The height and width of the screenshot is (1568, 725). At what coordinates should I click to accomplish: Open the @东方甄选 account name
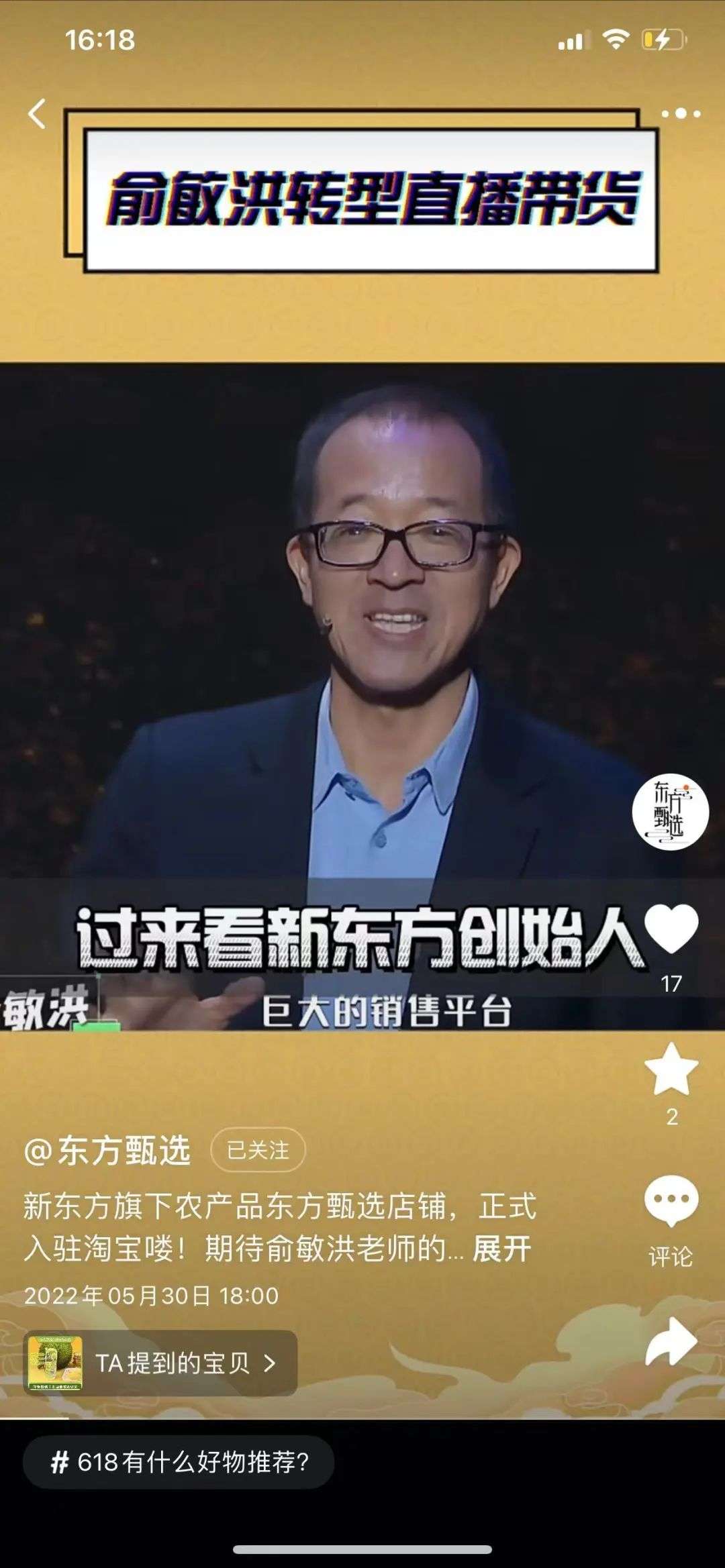point(107,1150)
